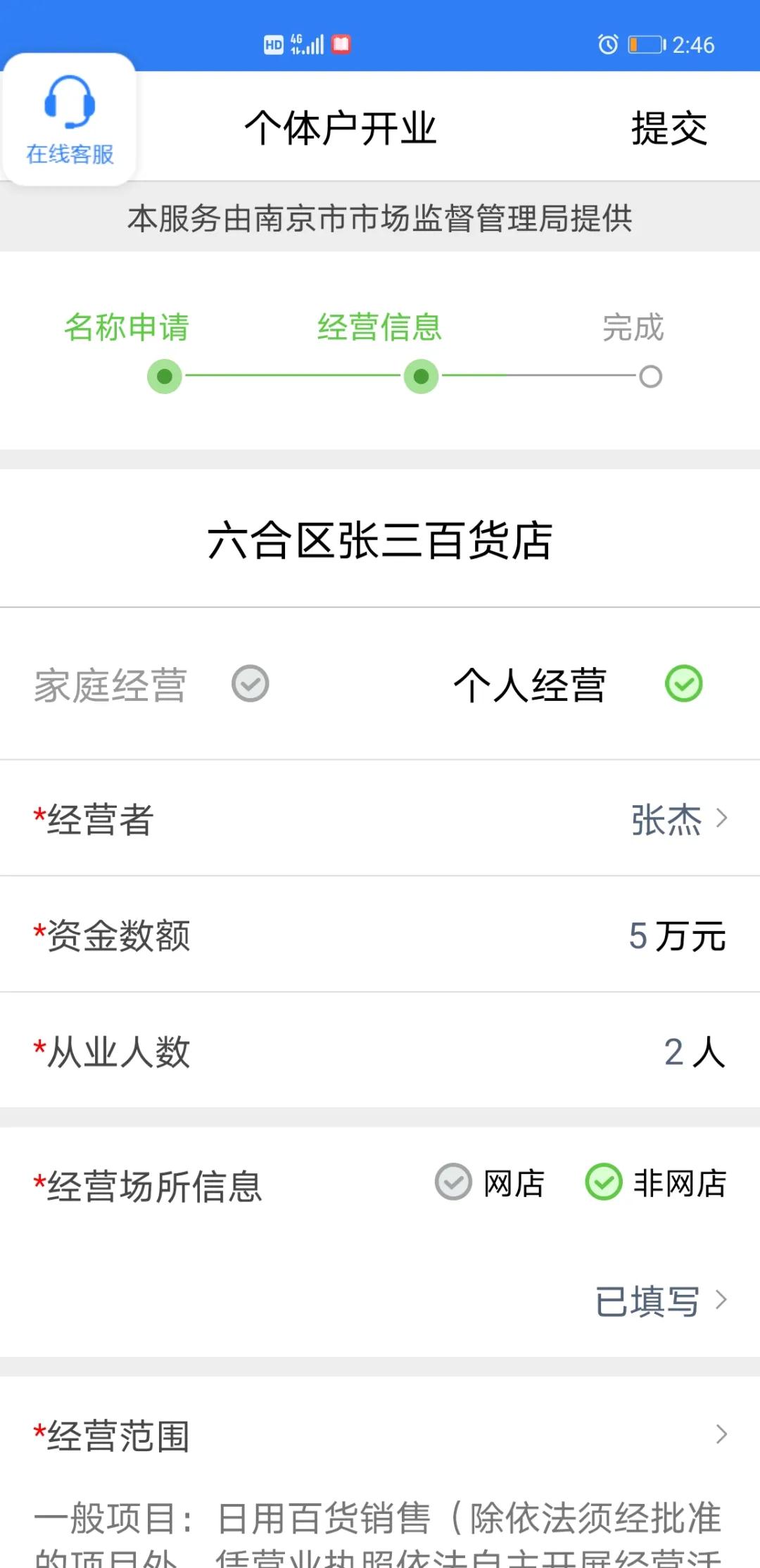Tap the battery indicator icon
This screenshot has height=1568, width=760.
coord(644,44)
